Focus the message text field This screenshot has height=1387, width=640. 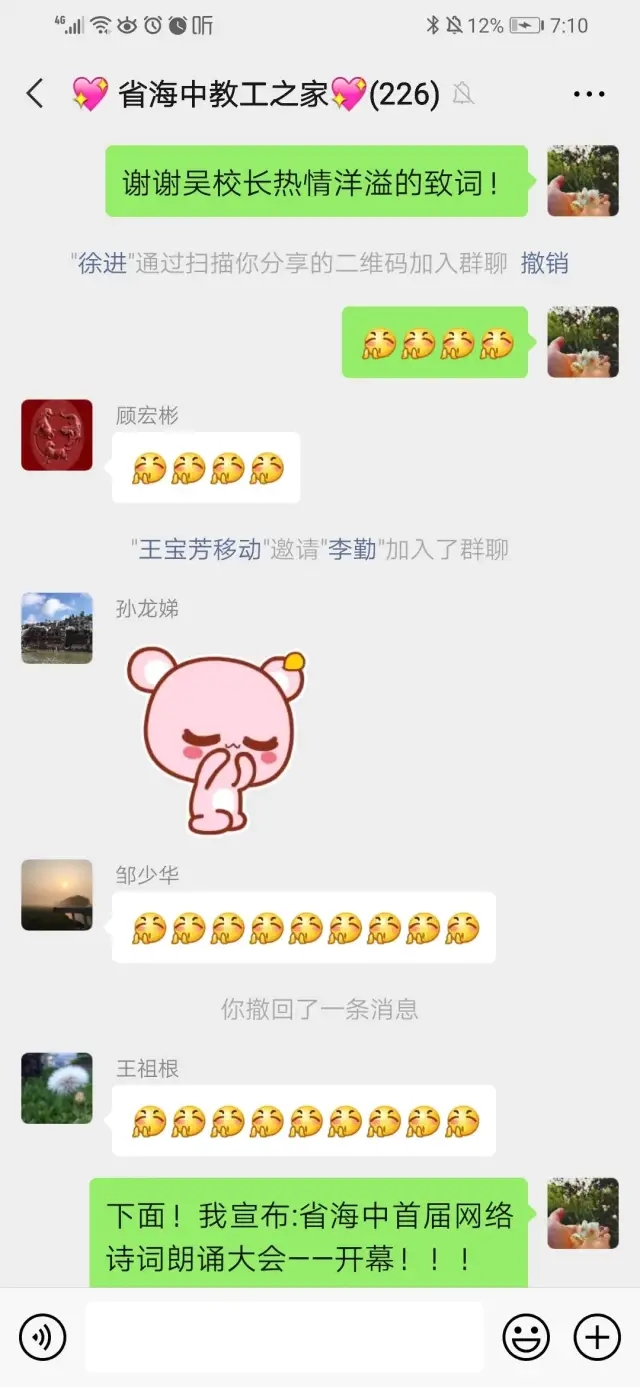(x=284, y=1337)
